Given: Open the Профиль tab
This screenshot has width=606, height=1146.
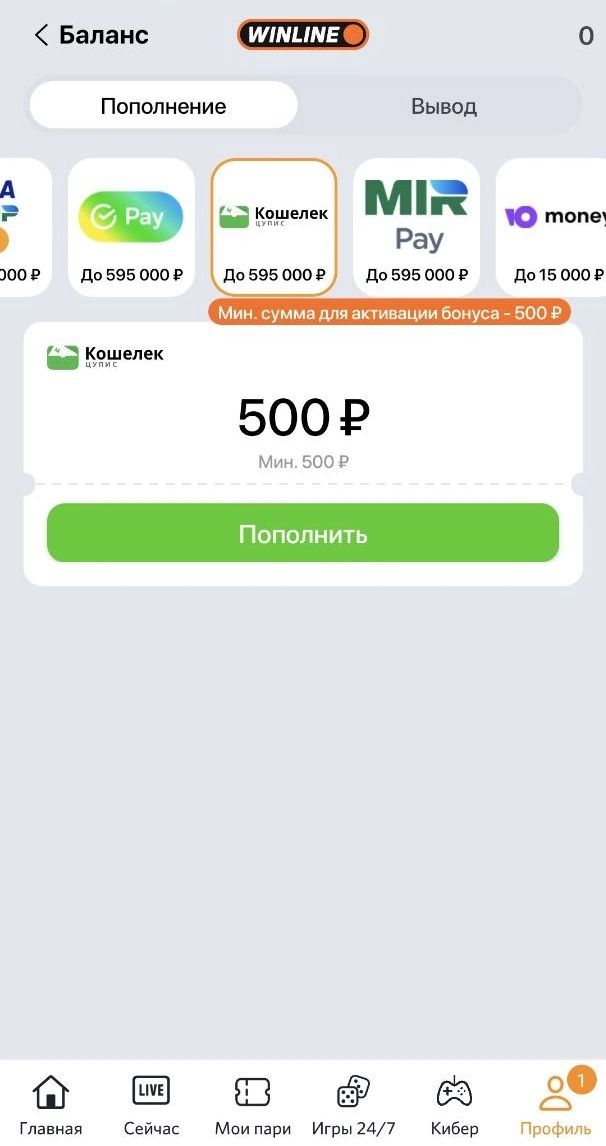Looking at the screenshot, I should coord(555,1103).
